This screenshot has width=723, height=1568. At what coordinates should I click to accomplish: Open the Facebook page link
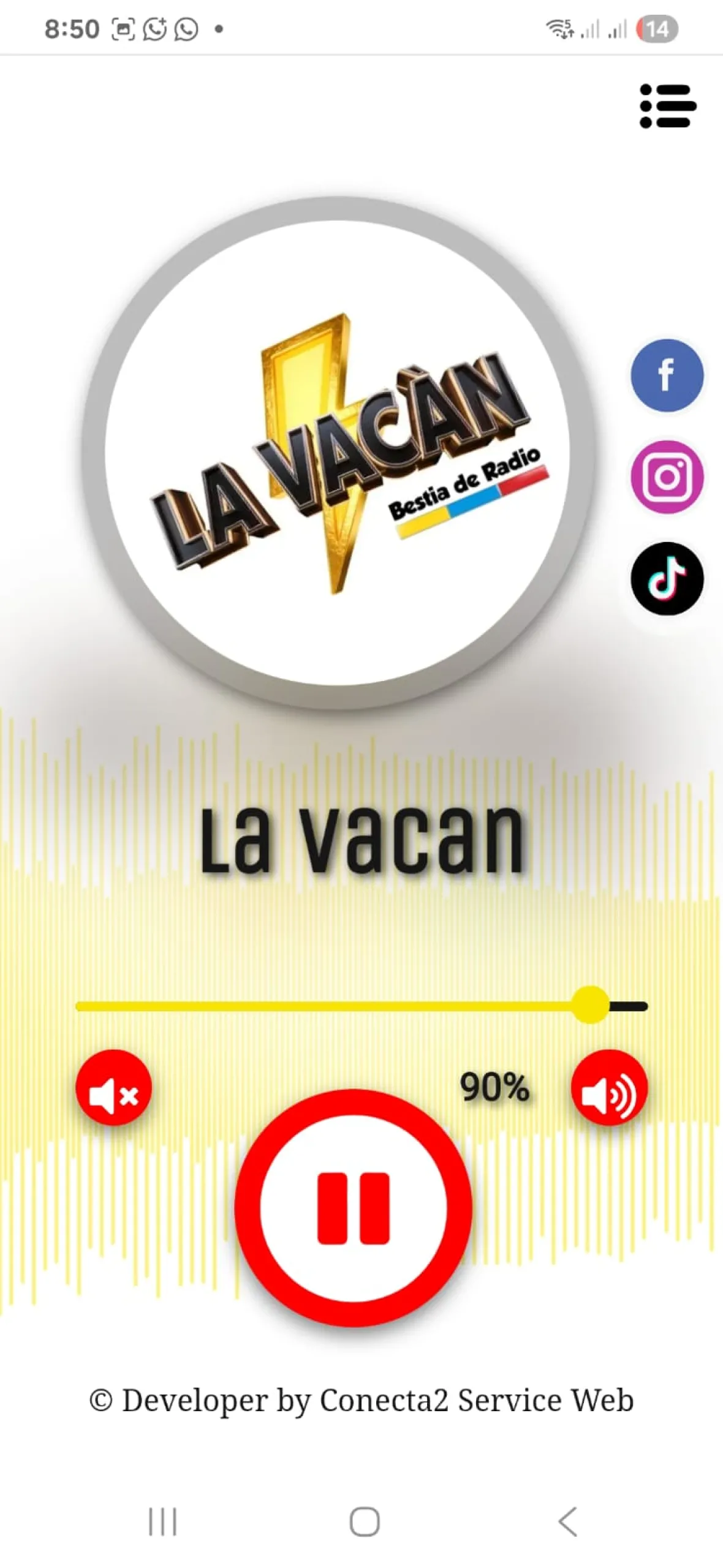pyautogui.click(x=667, y=375)
